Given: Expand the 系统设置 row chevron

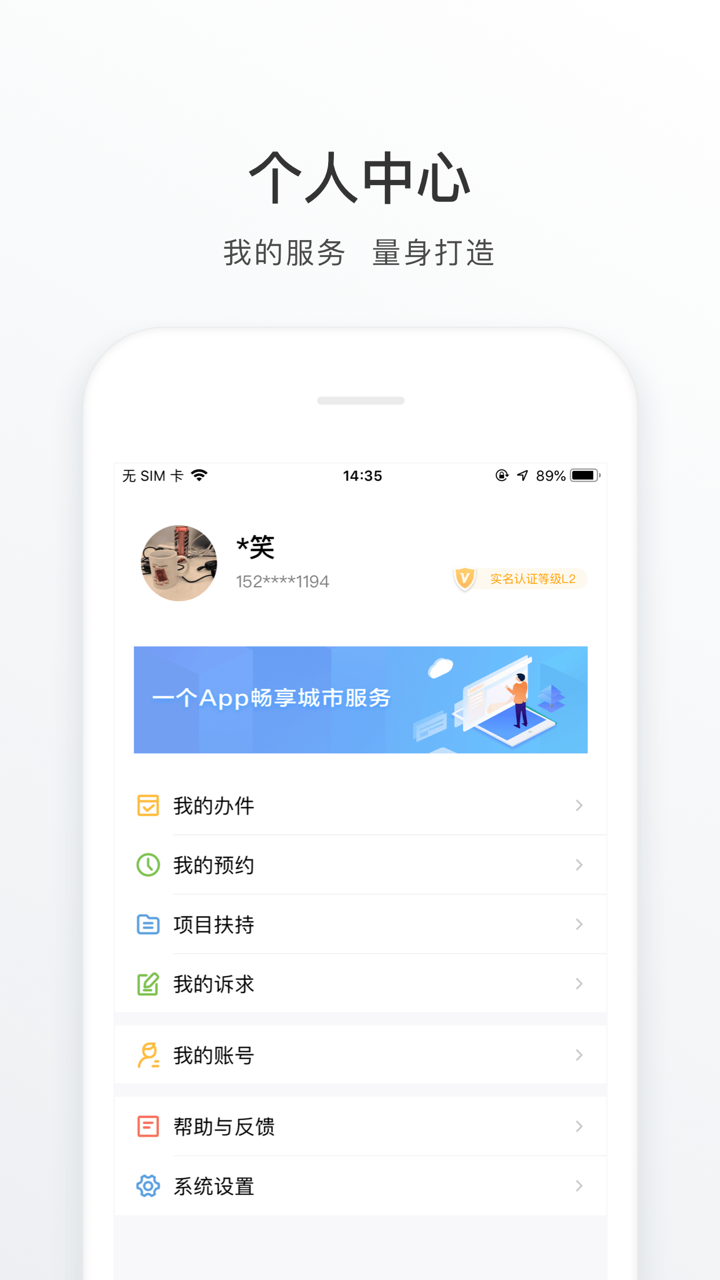Looking at the screenshot, I should click(x=581, y=1186).
